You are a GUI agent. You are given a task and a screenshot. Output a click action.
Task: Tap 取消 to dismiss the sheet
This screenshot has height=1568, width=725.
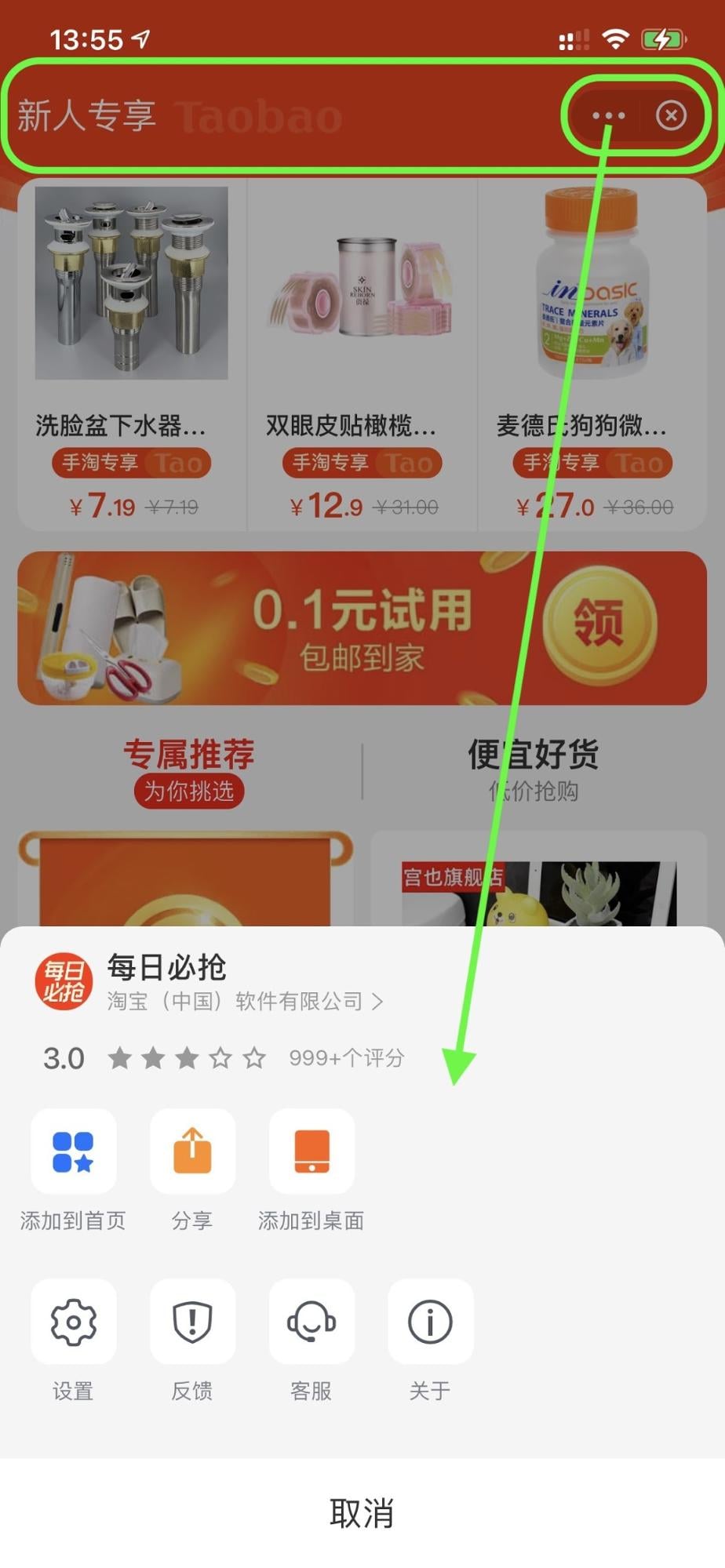coord(362,1513)
